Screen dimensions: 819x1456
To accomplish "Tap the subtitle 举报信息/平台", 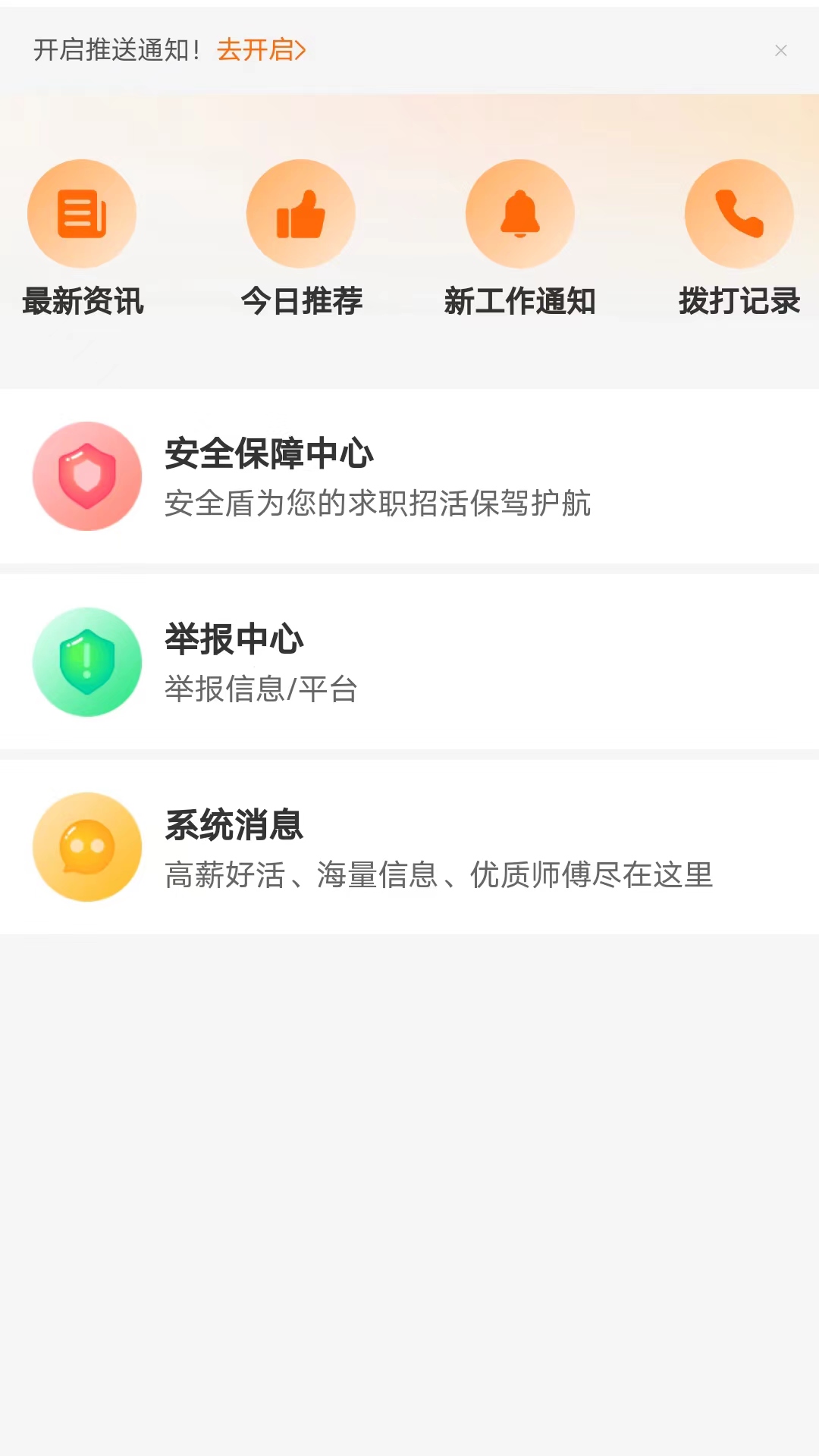I will [x=262, y=690].
